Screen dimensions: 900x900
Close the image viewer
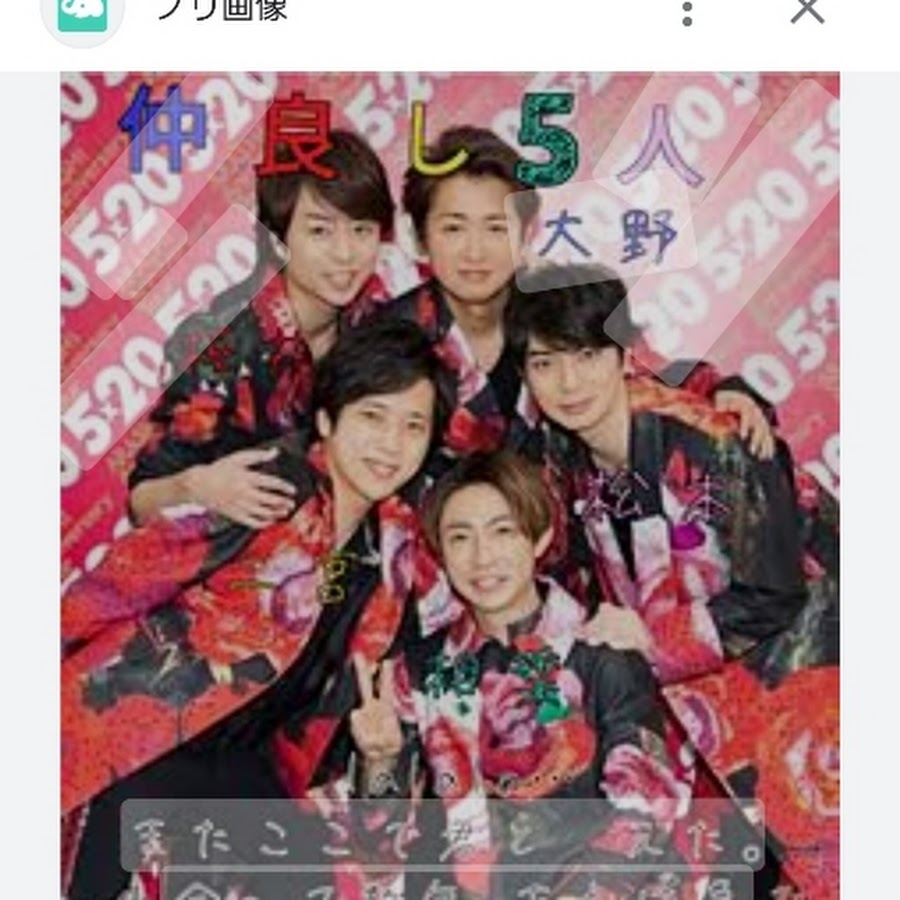point(806,10)
